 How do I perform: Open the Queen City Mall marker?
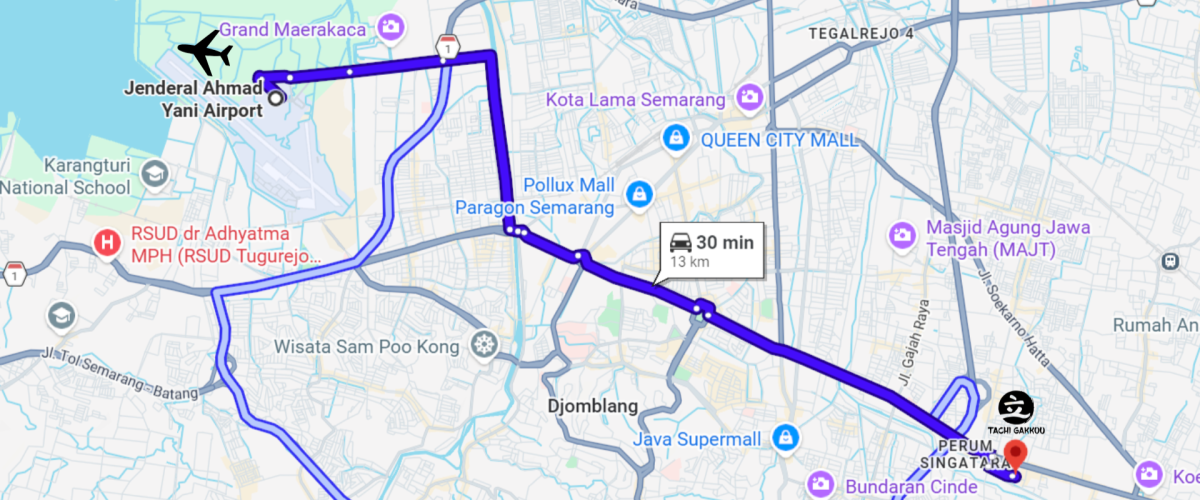click(x=676, y=136)
